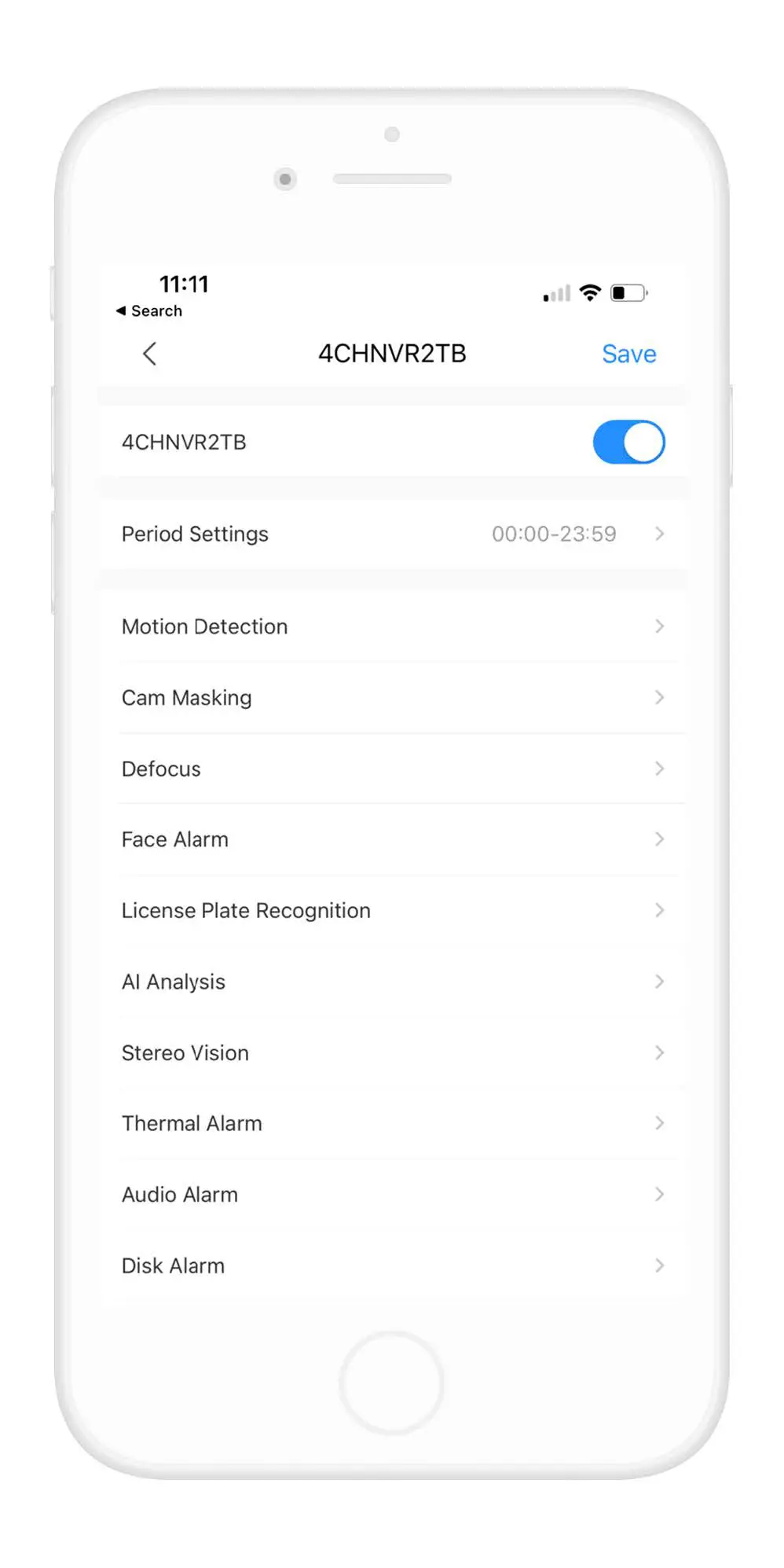The height and width of the screenshot is (1568, 784).
Task: Toggle the 4CHNVR2TB switch off
Action: point(628,442)
